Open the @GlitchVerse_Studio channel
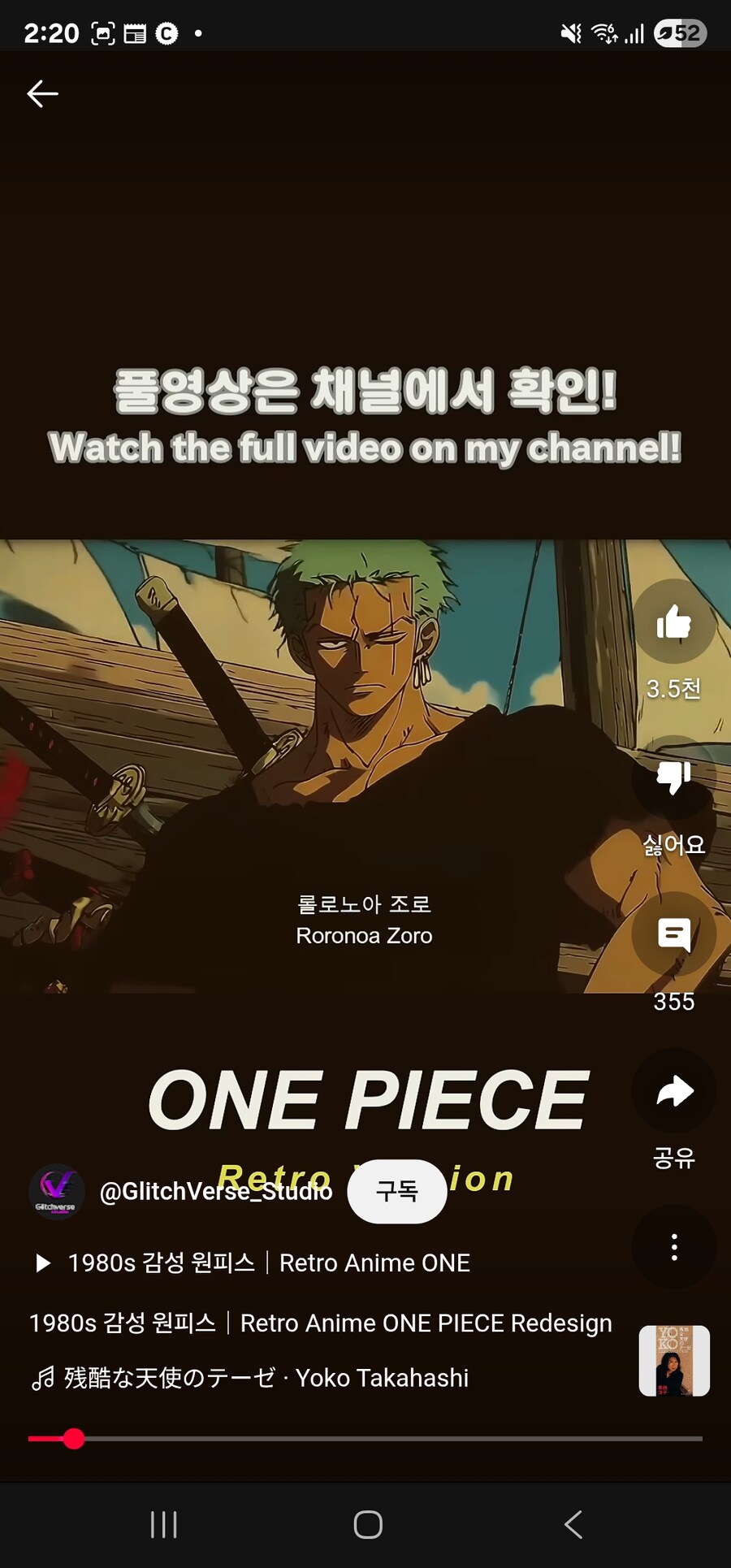The image size is (731, 1568). coord(215,1191)
